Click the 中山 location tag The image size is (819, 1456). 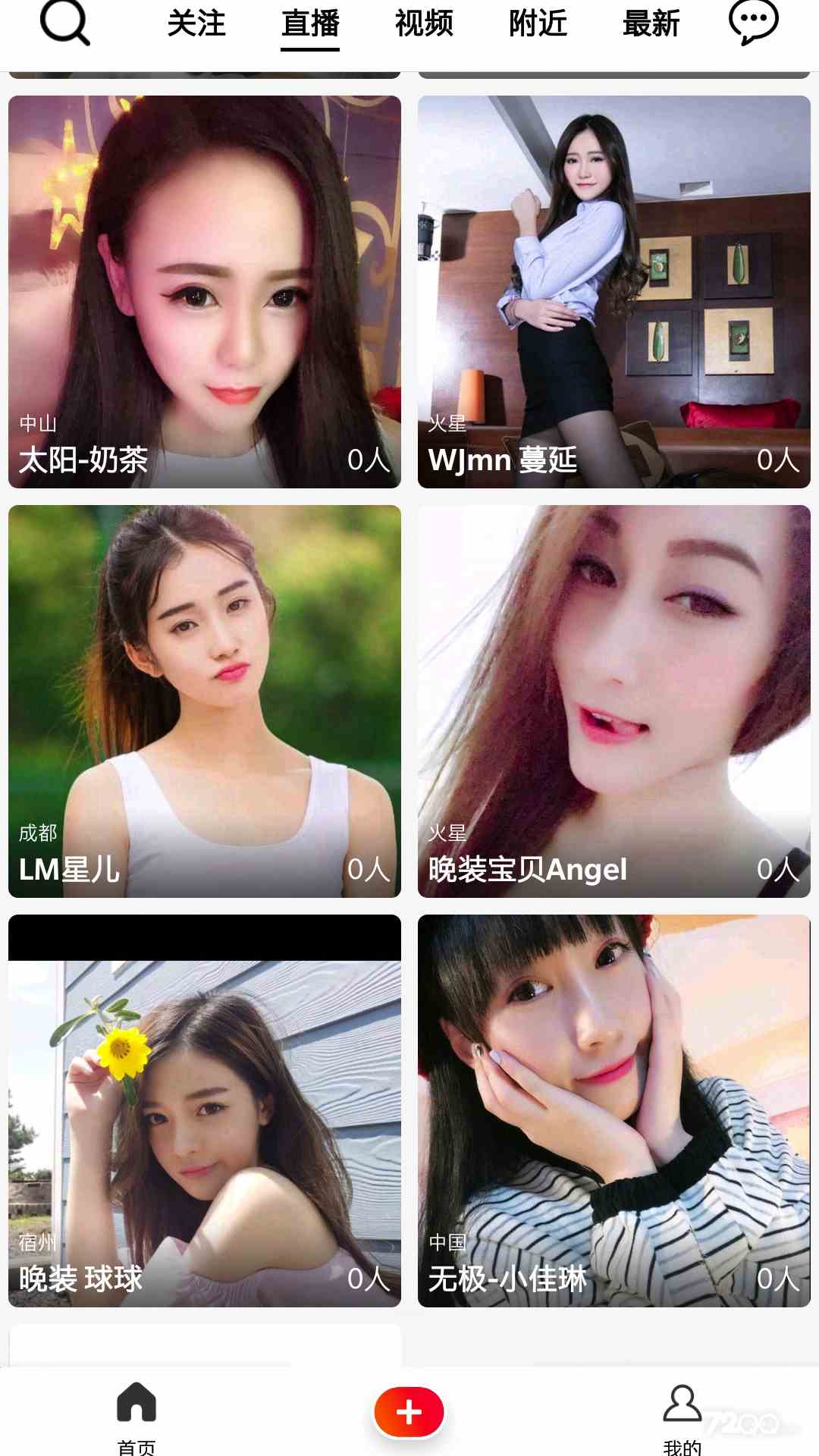[x=36, y=422]
